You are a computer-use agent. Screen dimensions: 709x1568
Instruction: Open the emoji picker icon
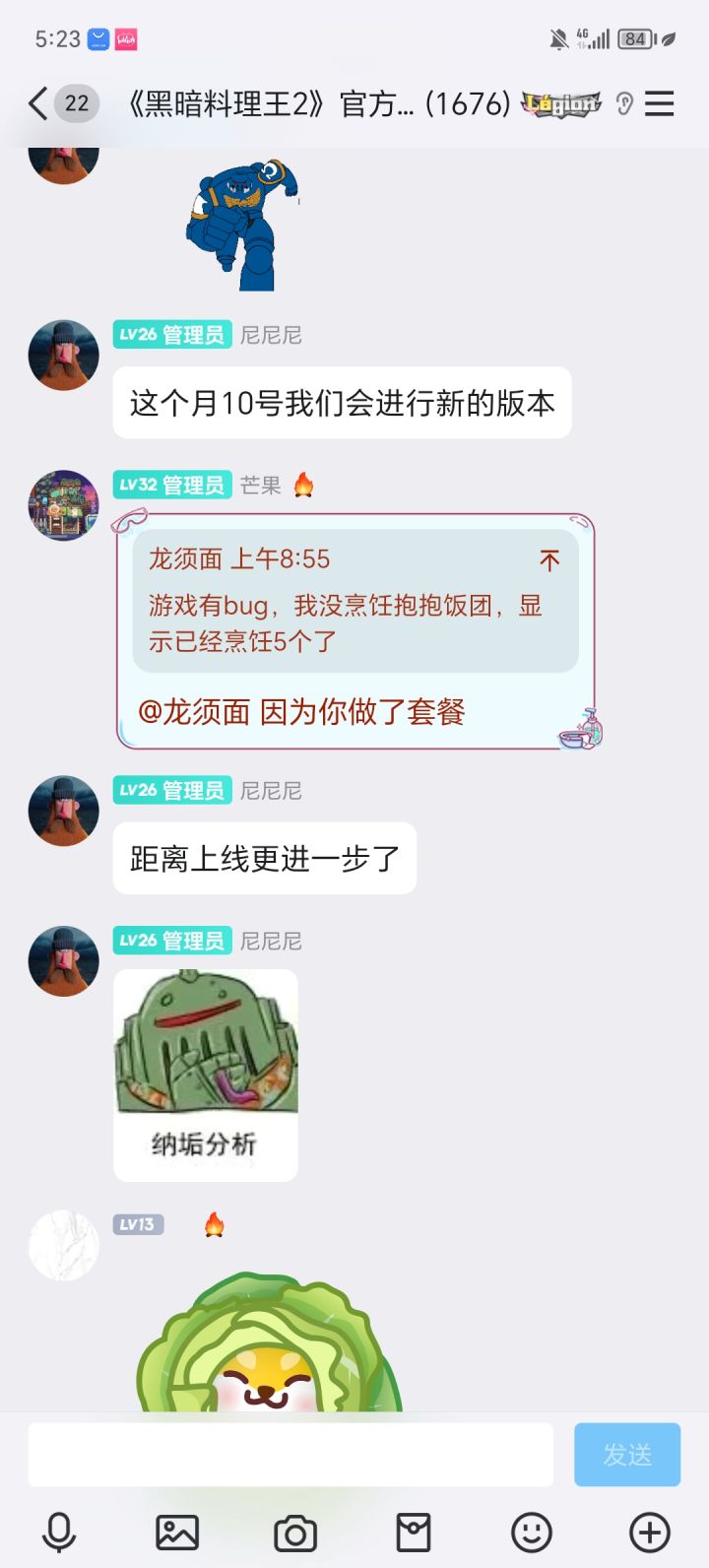(x=530, y=1533)
